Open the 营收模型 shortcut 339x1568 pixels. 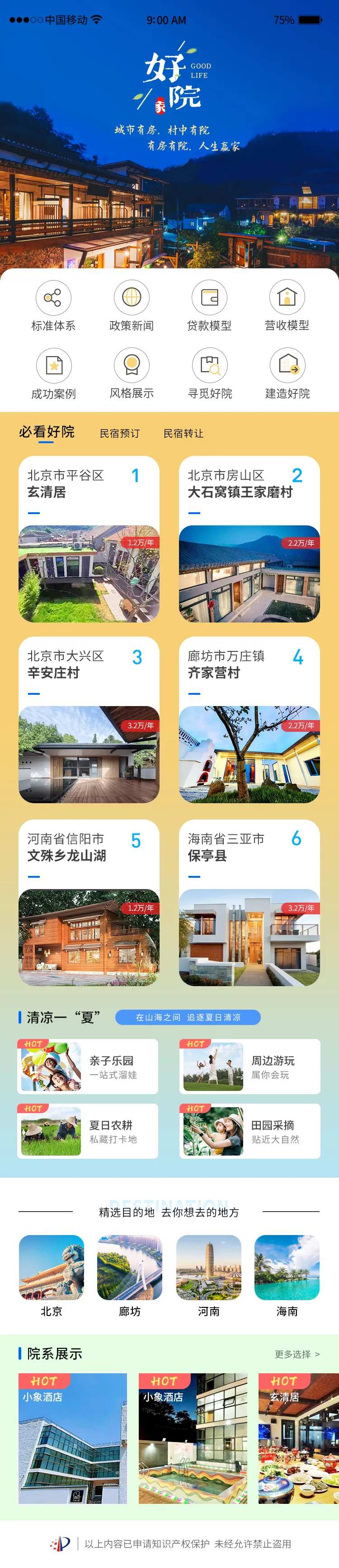coord(287,306)
